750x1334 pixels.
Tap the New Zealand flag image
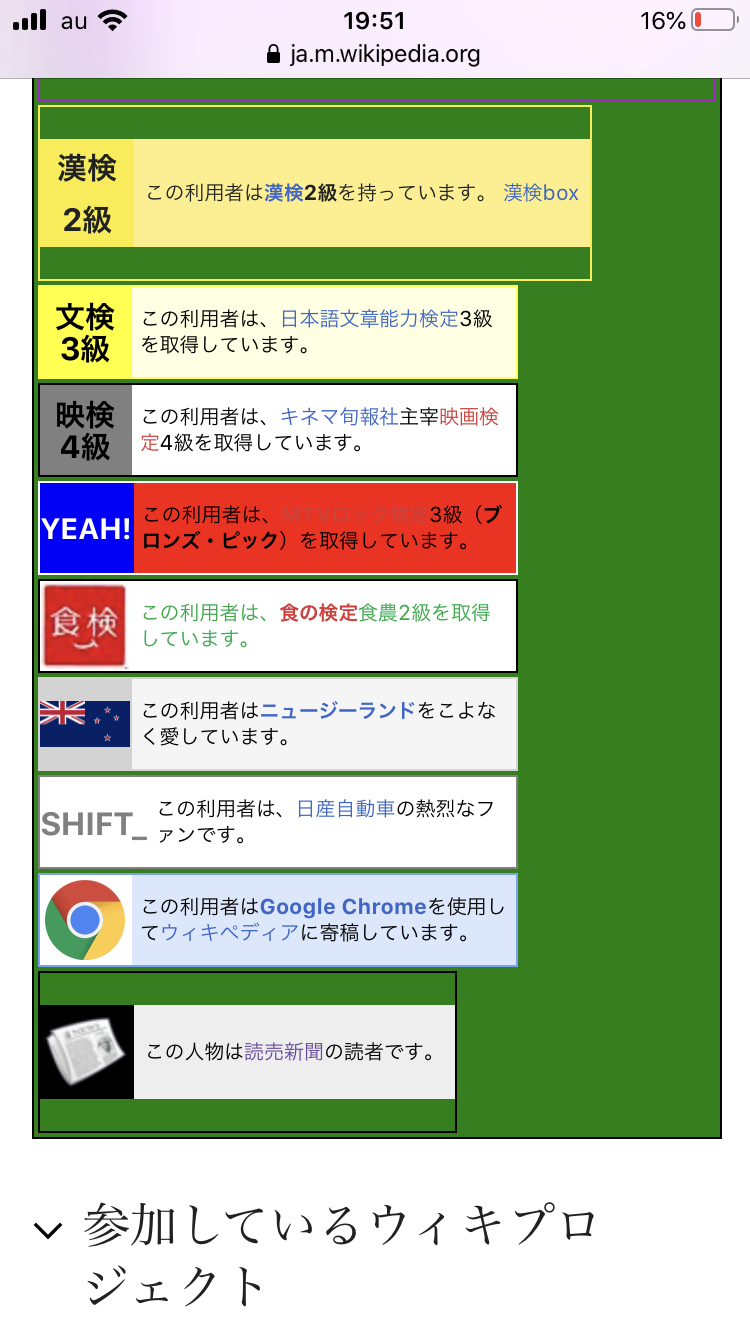click(x=85, y=724)
